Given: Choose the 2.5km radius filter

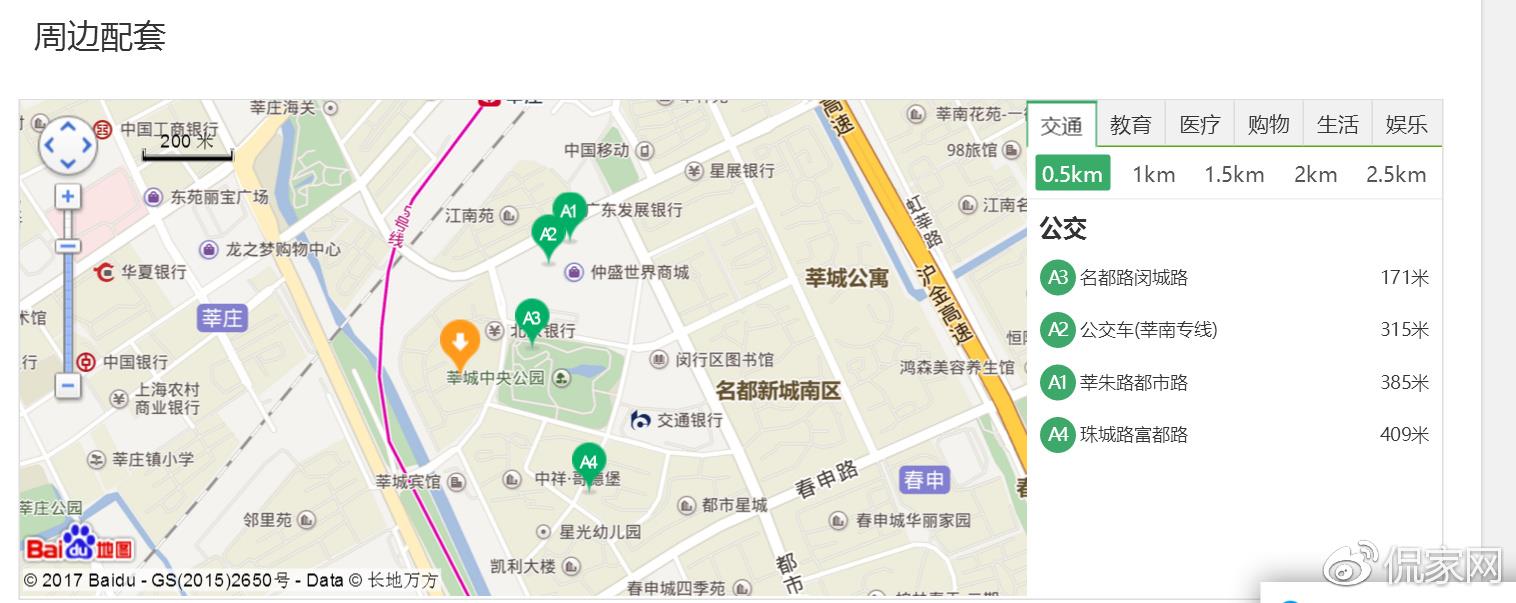Looking at the screenshot, I should click(x=1396, y=174).
